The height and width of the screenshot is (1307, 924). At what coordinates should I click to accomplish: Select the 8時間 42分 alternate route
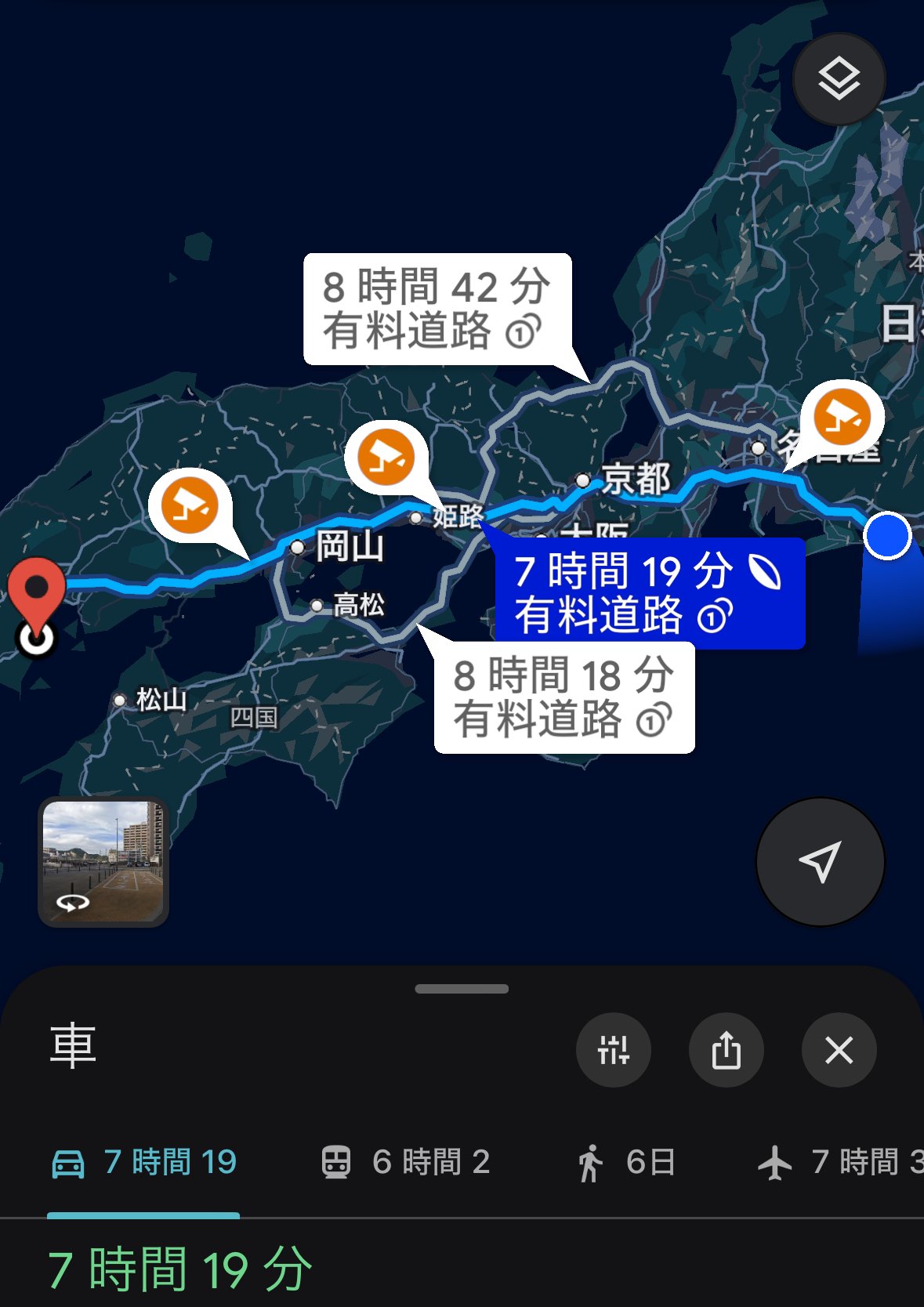(x=437, y=309)
